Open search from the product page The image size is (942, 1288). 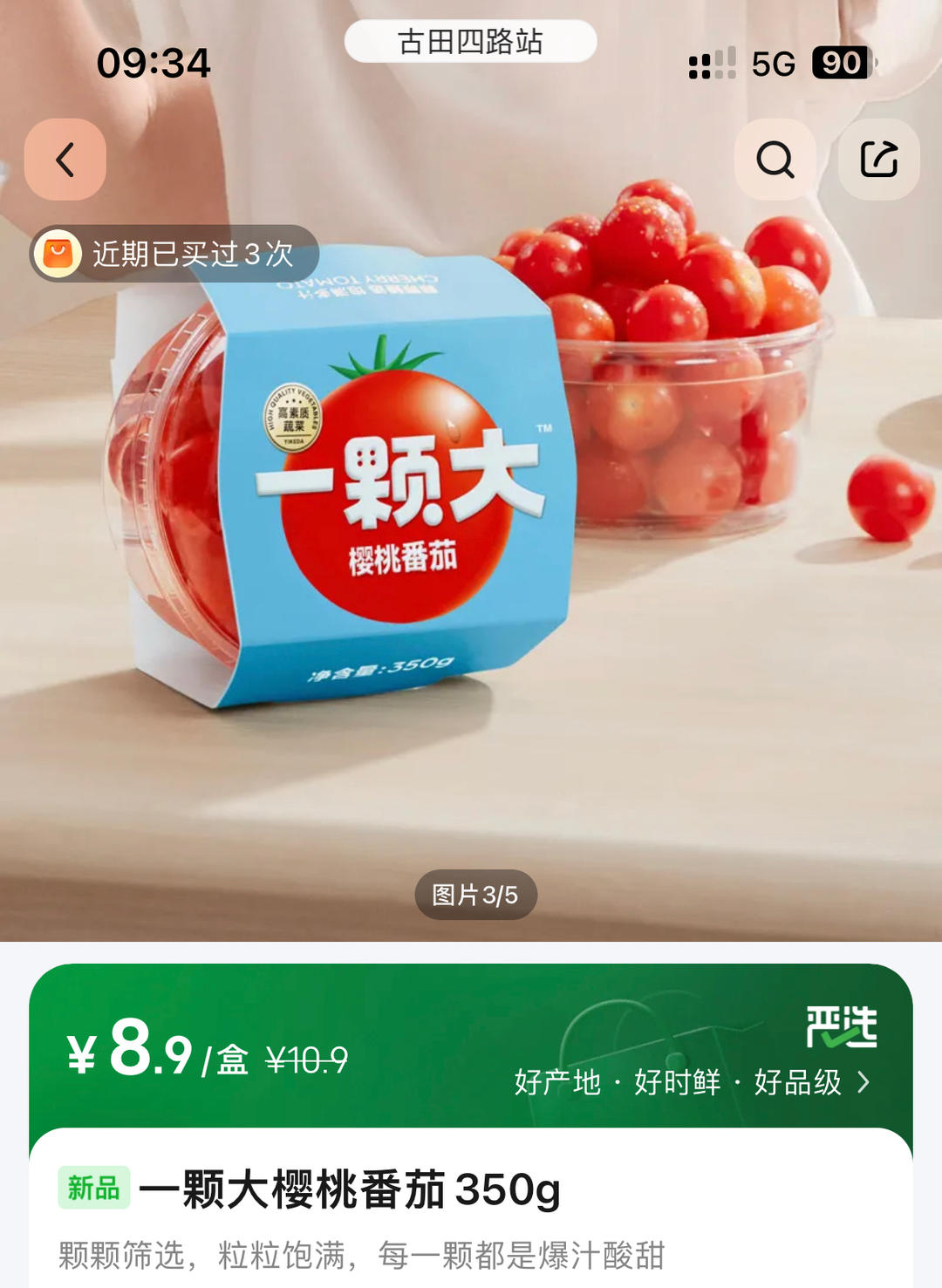tap(775, 160)
